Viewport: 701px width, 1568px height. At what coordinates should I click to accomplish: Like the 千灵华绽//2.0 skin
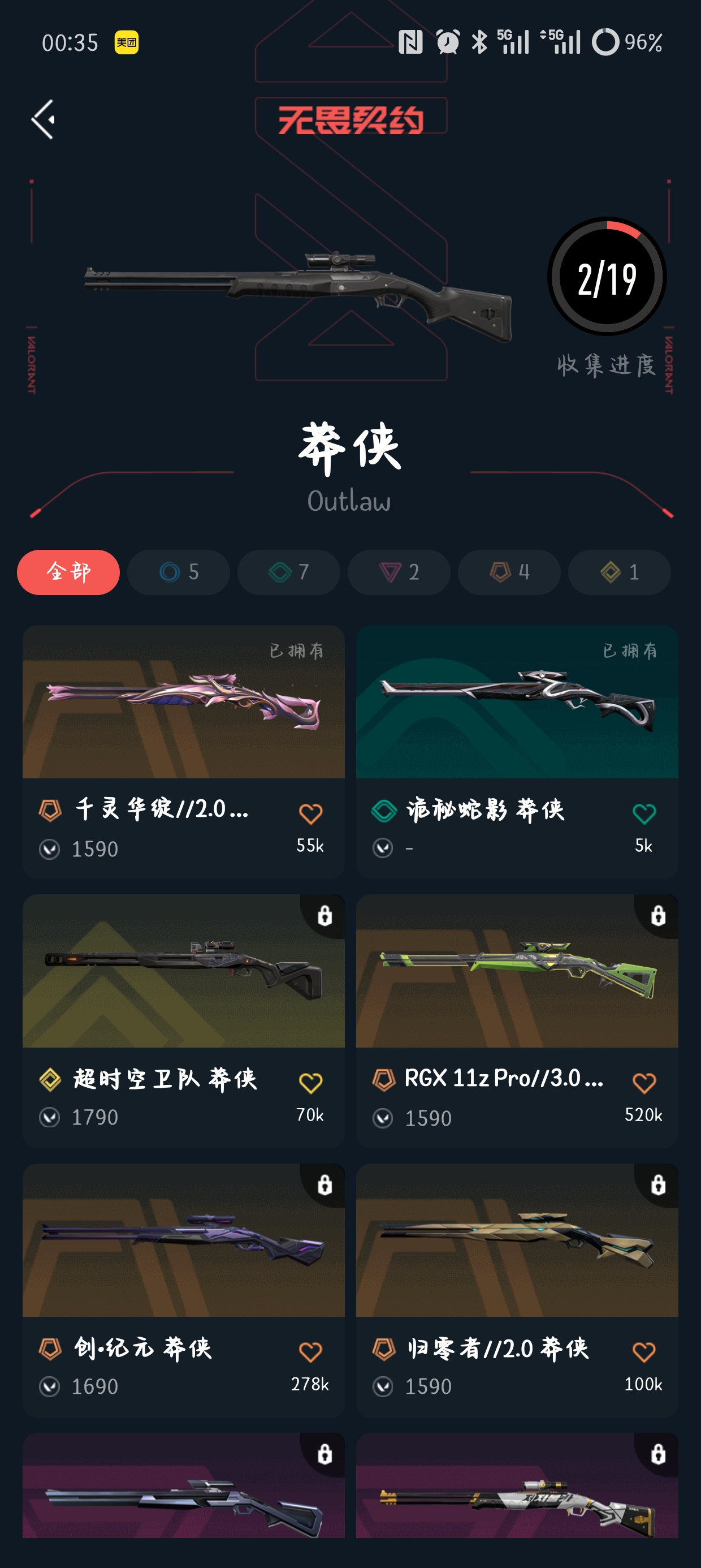(x=310, y=814)
